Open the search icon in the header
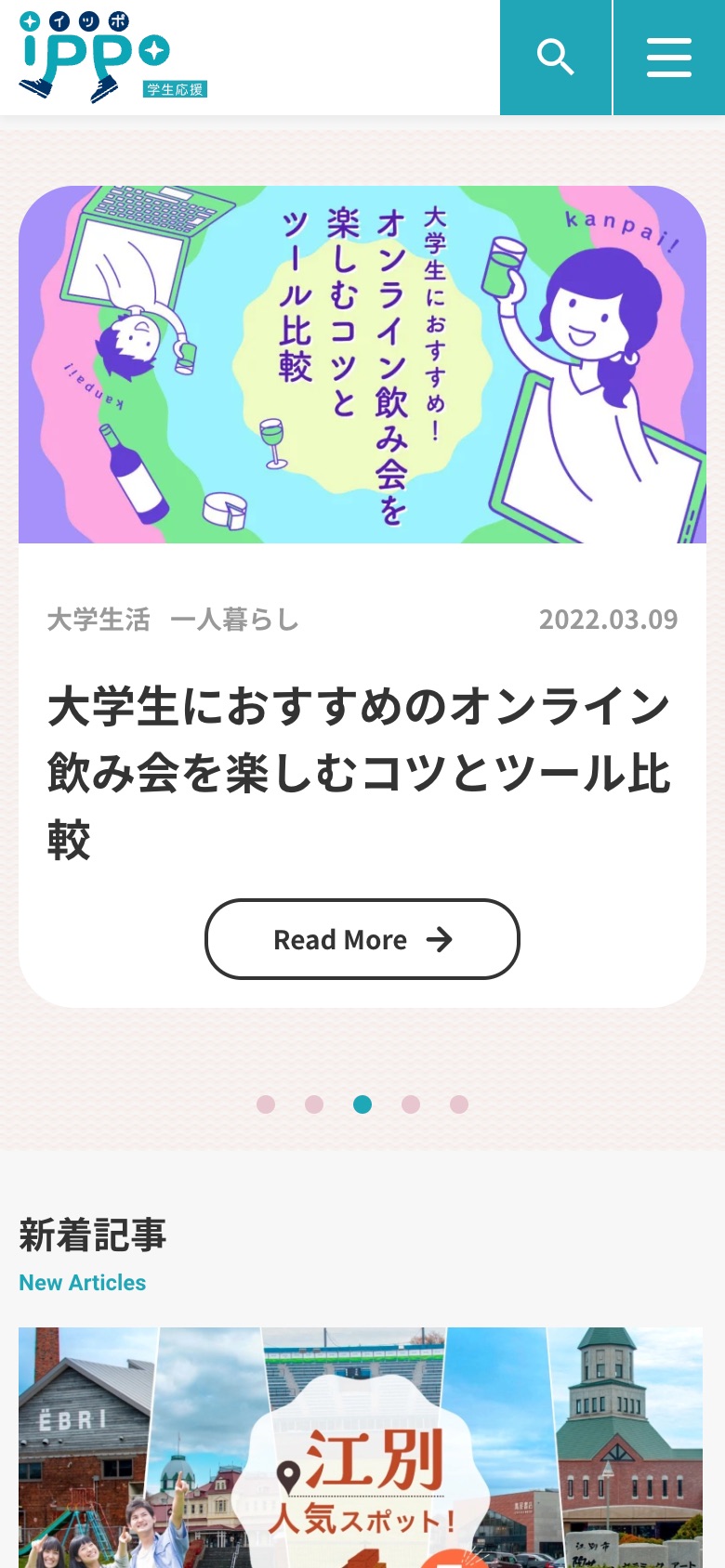The width and height of the screenshot is (725, 1568). [x=556, y=58]
